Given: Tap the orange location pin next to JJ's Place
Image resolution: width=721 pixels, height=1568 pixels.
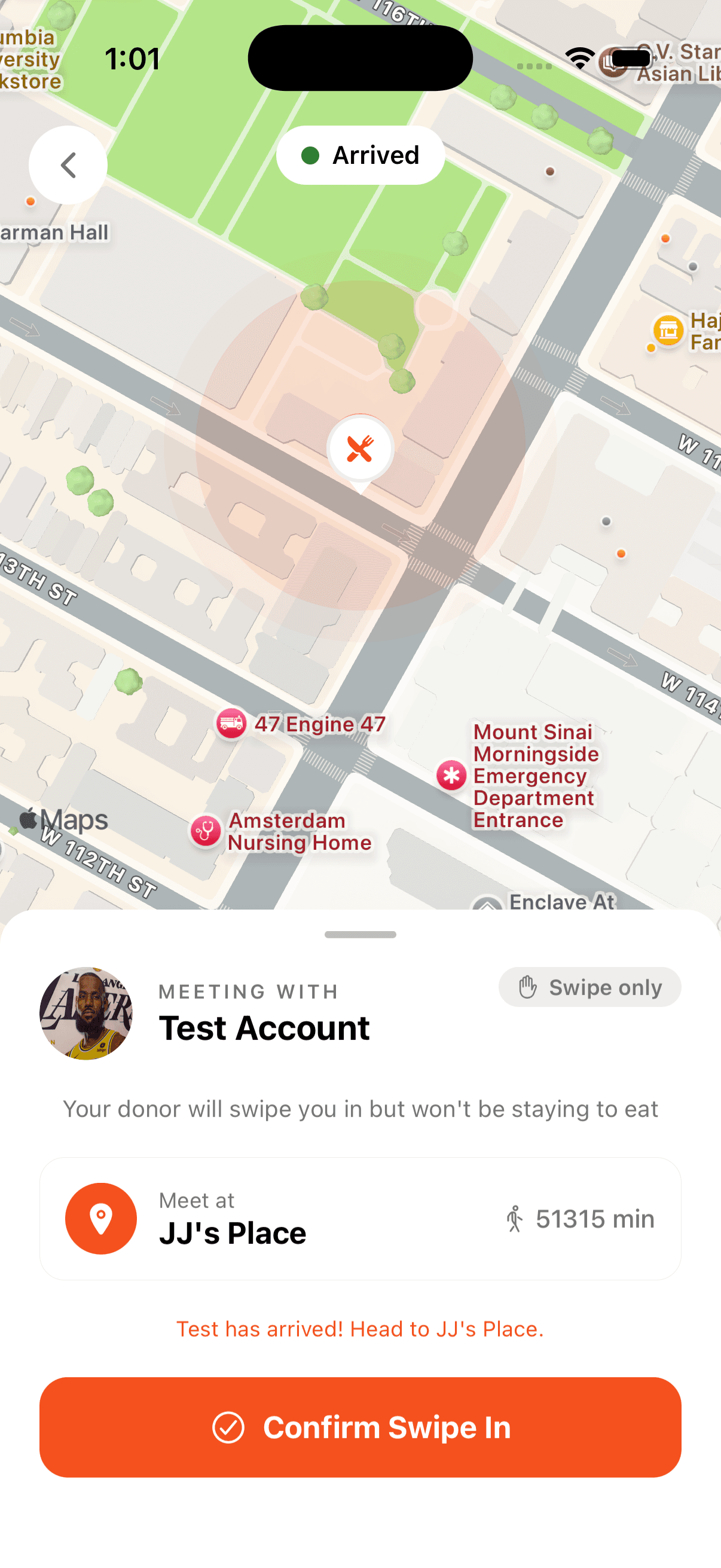Looking at the screenshot, I should [x=101, y=1219].
